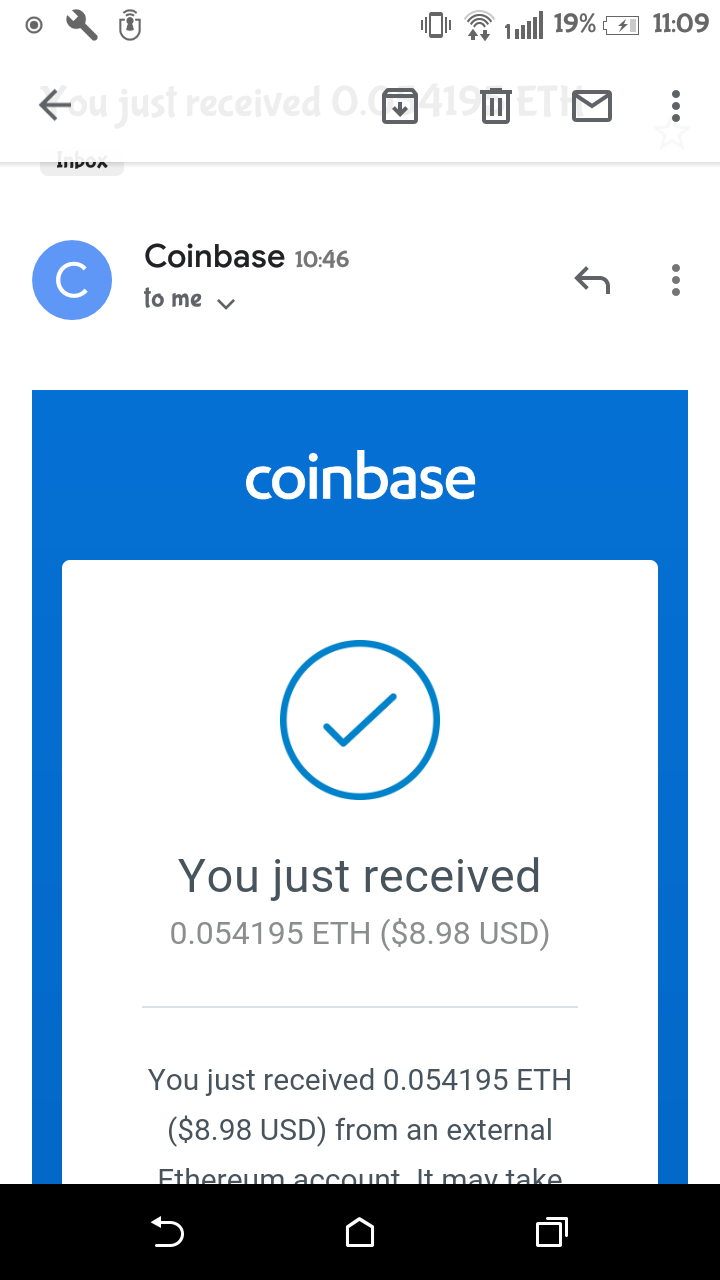Viewport: 720px width, 1280px height.
Task: Delete this email with the trash icon
Action: point(496,105)
